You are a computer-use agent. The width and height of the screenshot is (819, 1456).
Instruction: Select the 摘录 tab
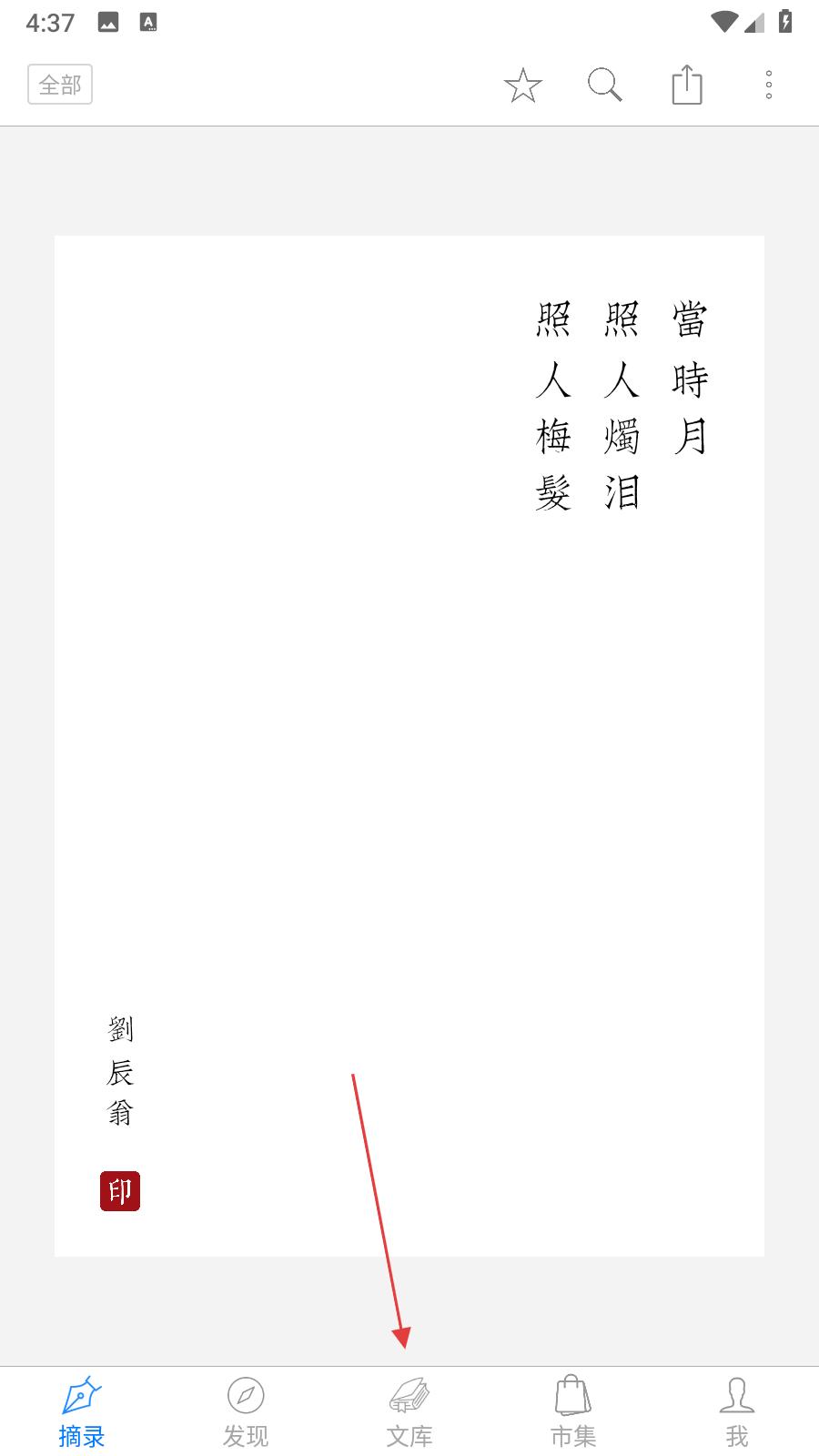click(82, 1412)
